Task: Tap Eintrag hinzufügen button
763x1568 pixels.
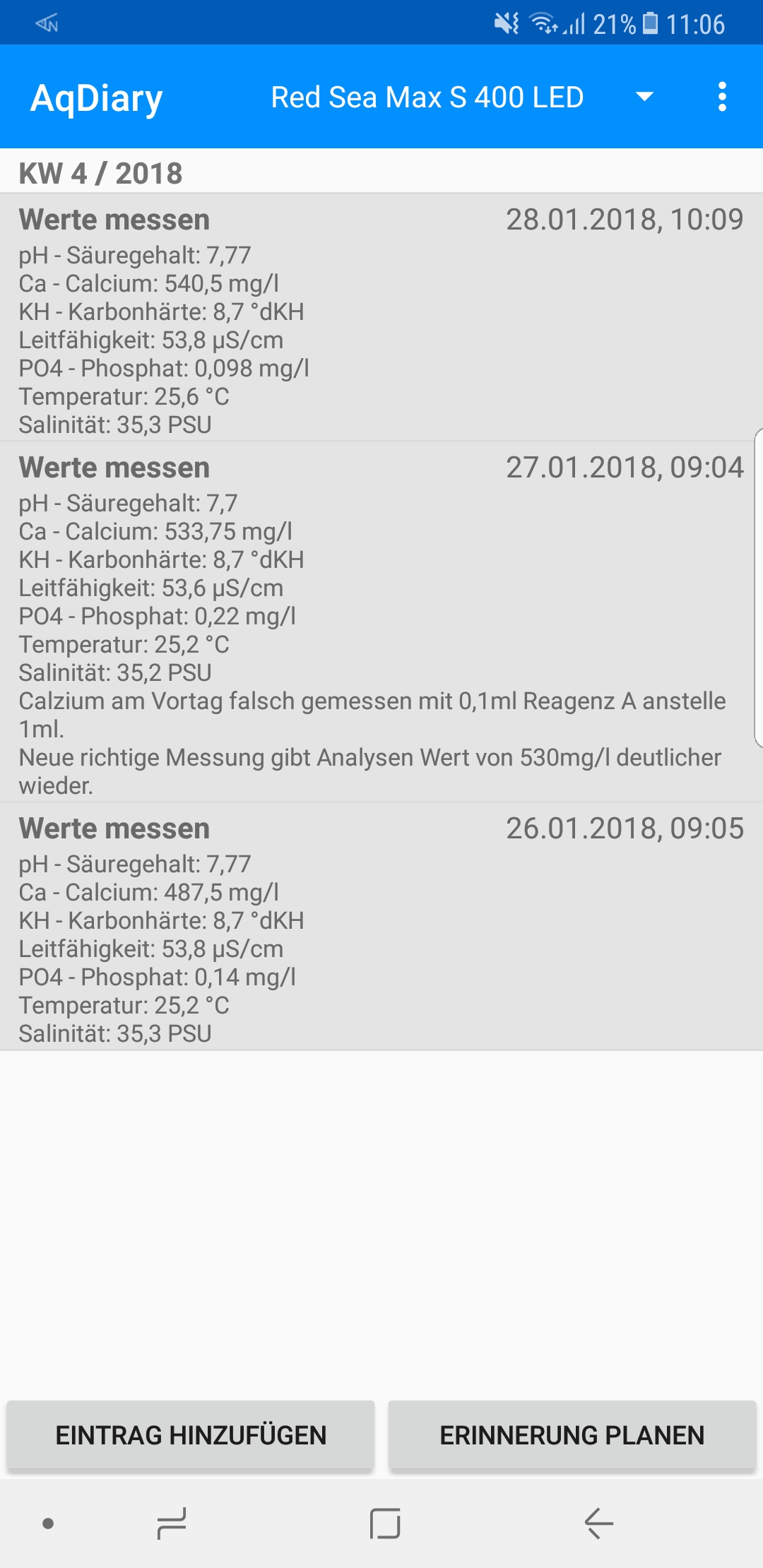Action: (x=191, y=1435)
